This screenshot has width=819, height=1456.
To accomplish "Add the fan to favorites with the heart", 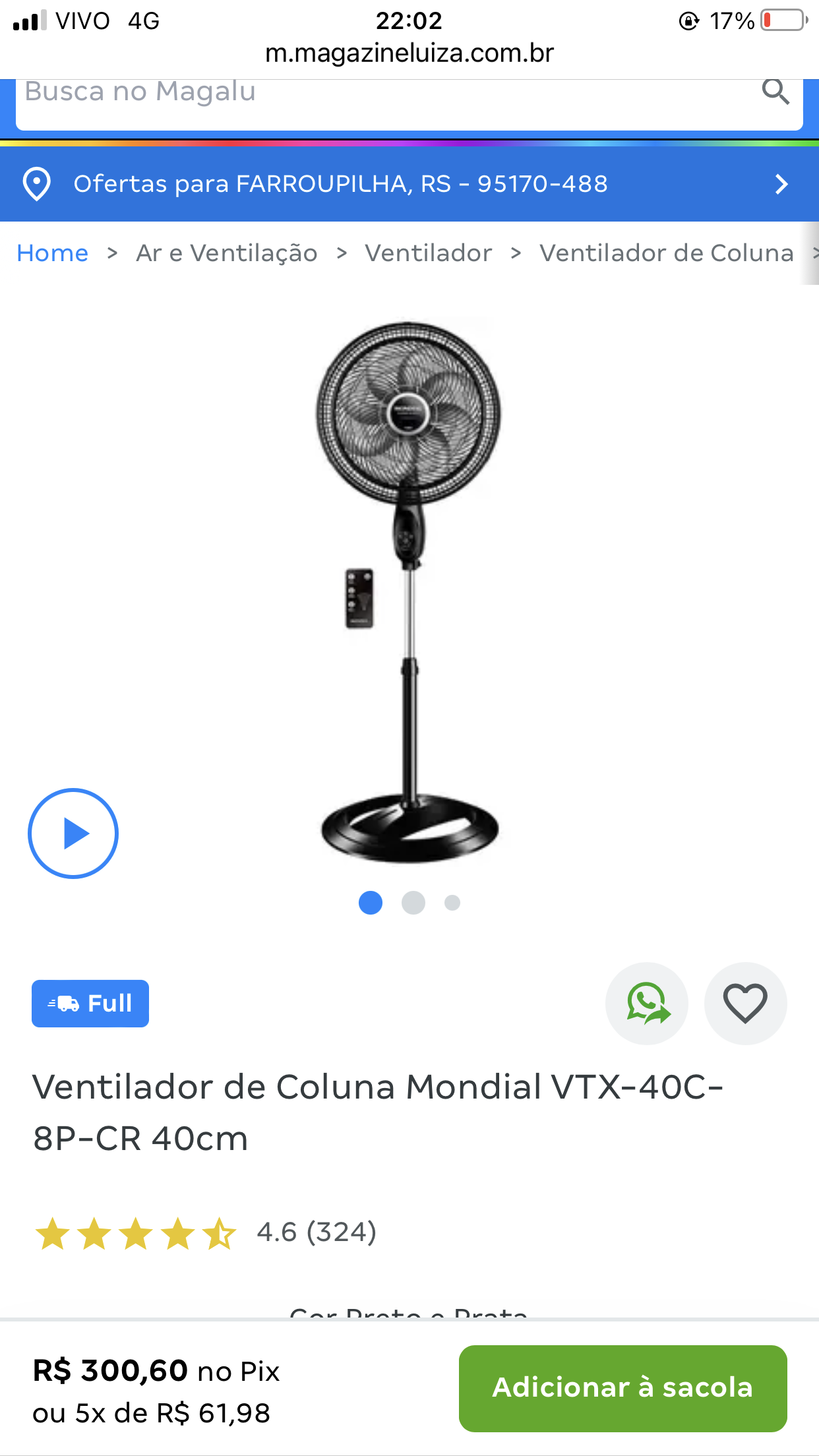I will point(745,1004).
